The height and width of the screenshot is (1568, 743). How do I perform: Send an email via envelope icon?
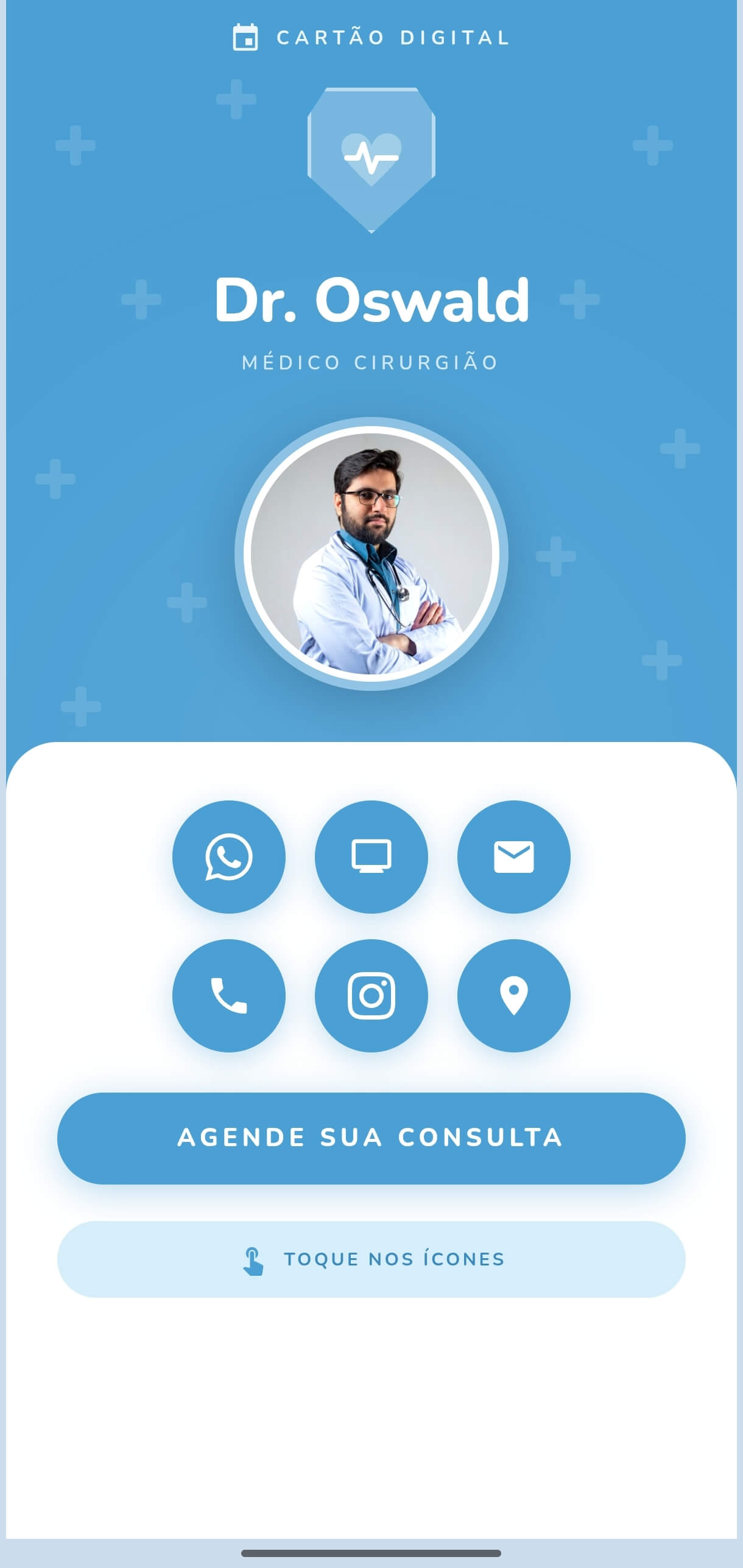(513, 856)
